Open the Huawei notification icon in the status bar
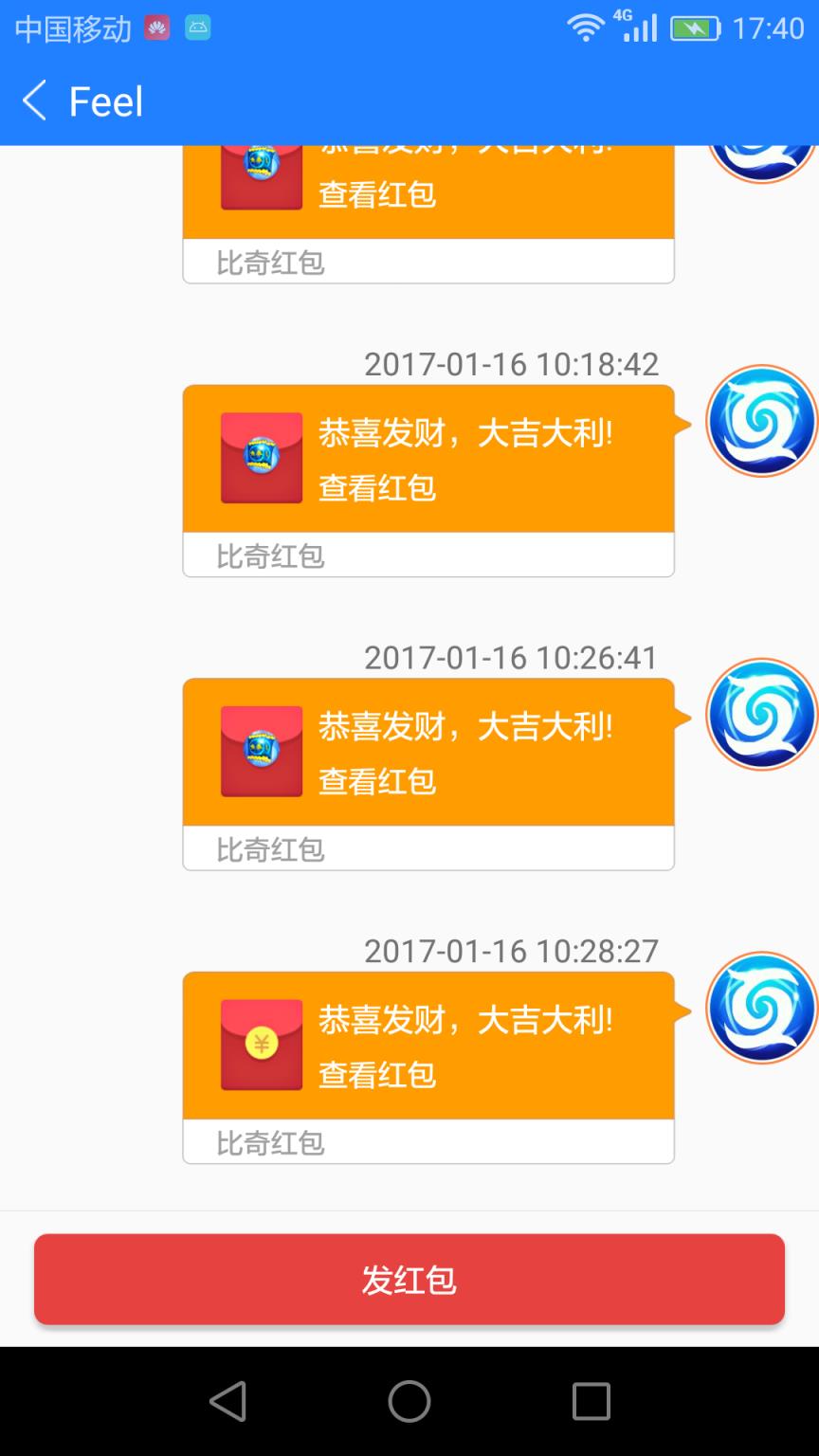 pos(157,27)
